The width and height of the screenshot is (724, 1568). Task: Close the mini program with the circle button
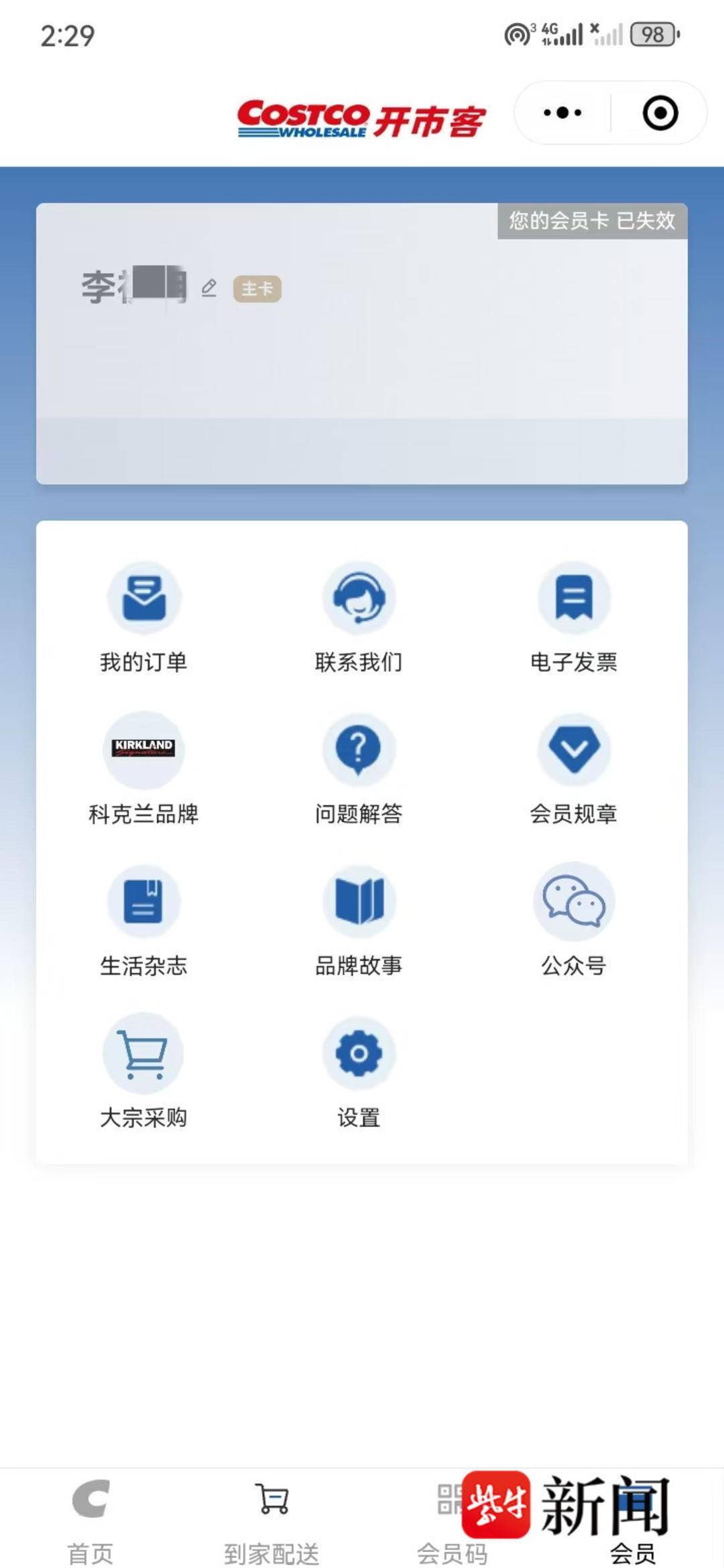660,113
